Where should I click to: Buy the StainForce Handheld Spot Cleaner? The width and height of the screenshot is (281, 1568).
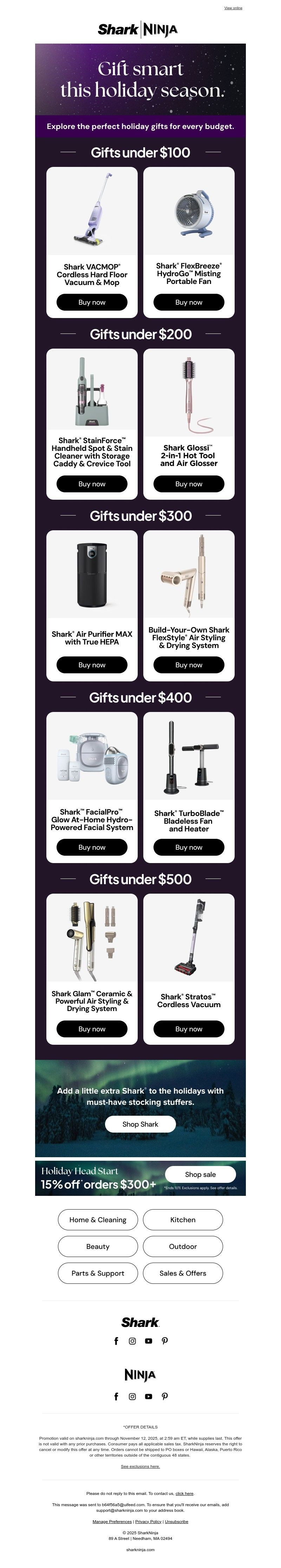point(92,484)
